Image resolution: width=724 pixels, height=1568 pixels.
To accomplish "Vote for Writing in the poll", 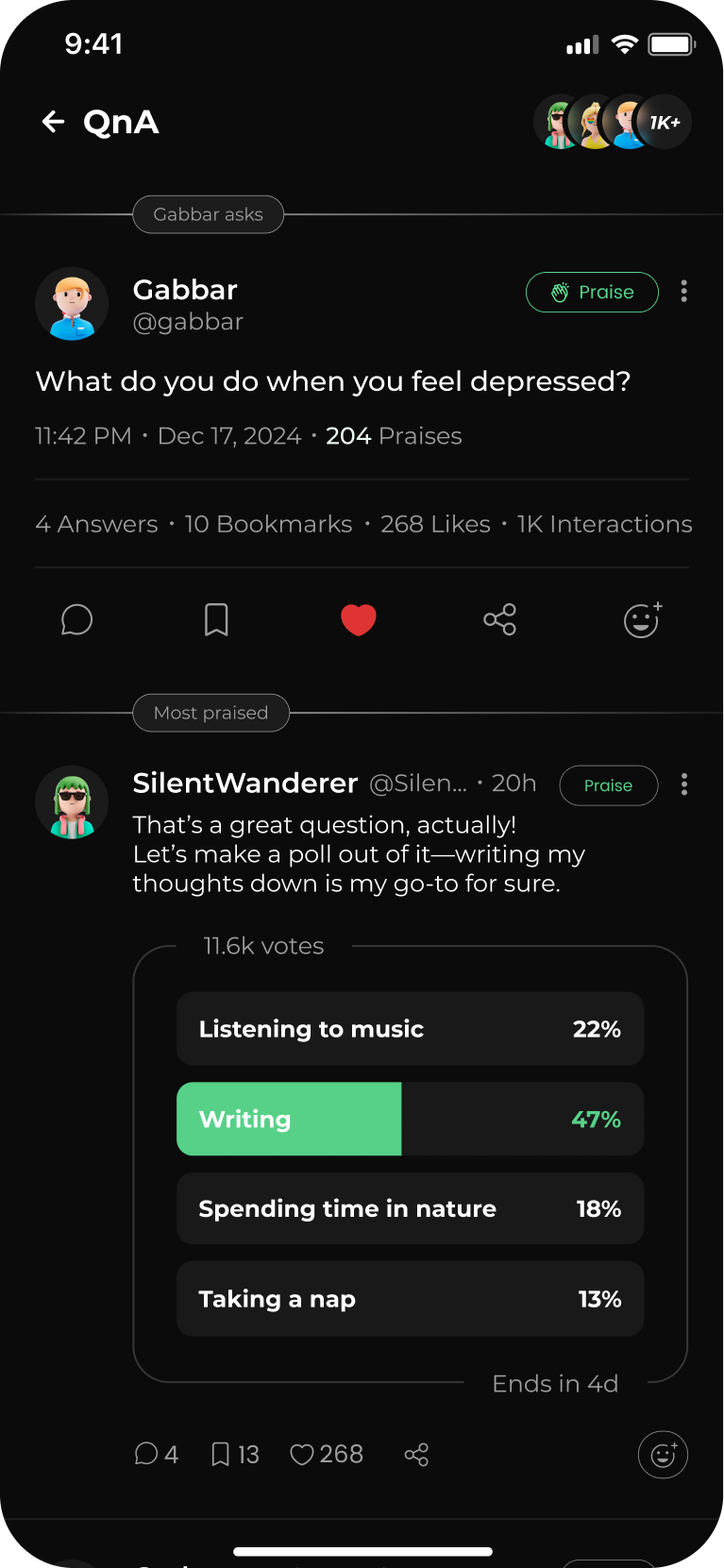I will 410,1119.
